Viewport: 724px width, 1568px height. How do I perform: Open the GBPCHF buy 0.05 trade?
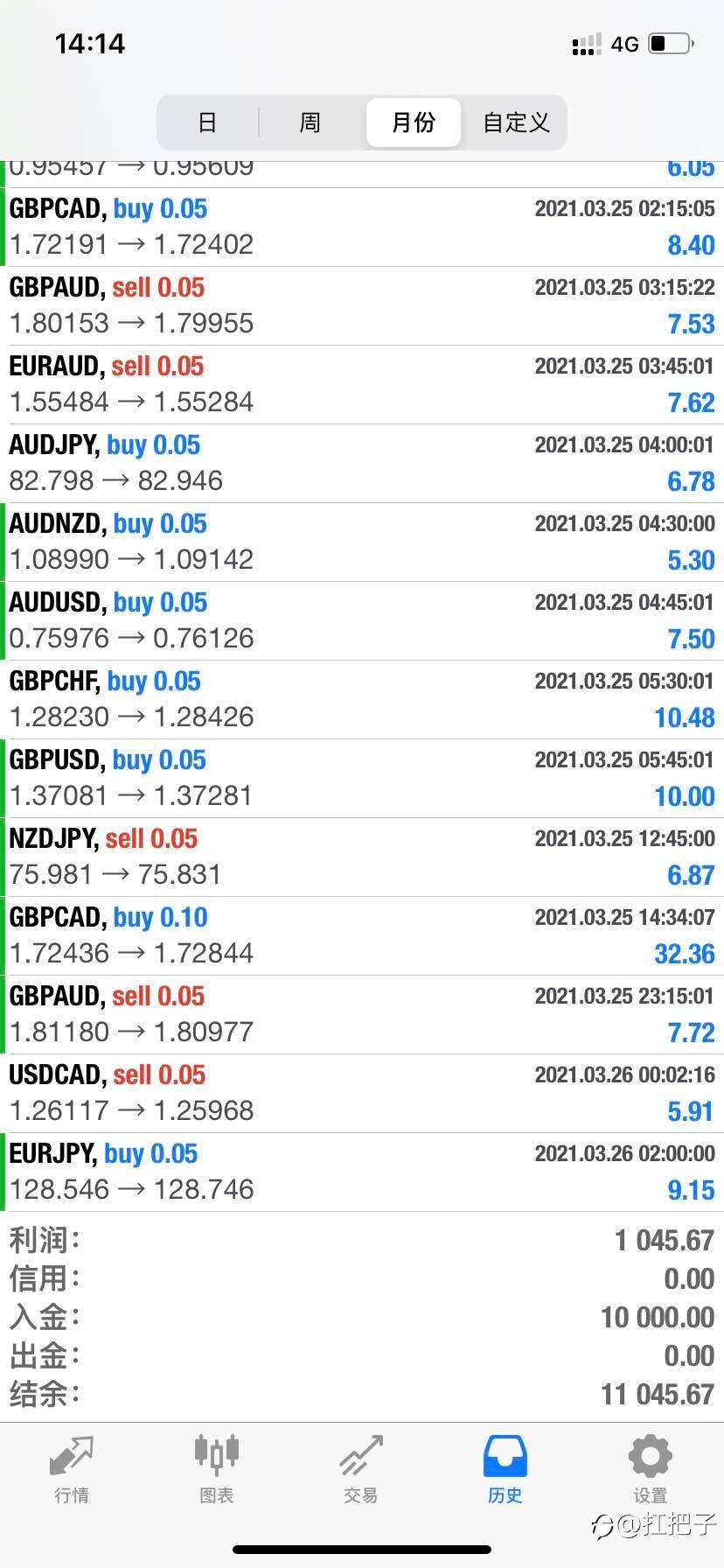coord(362,699)
